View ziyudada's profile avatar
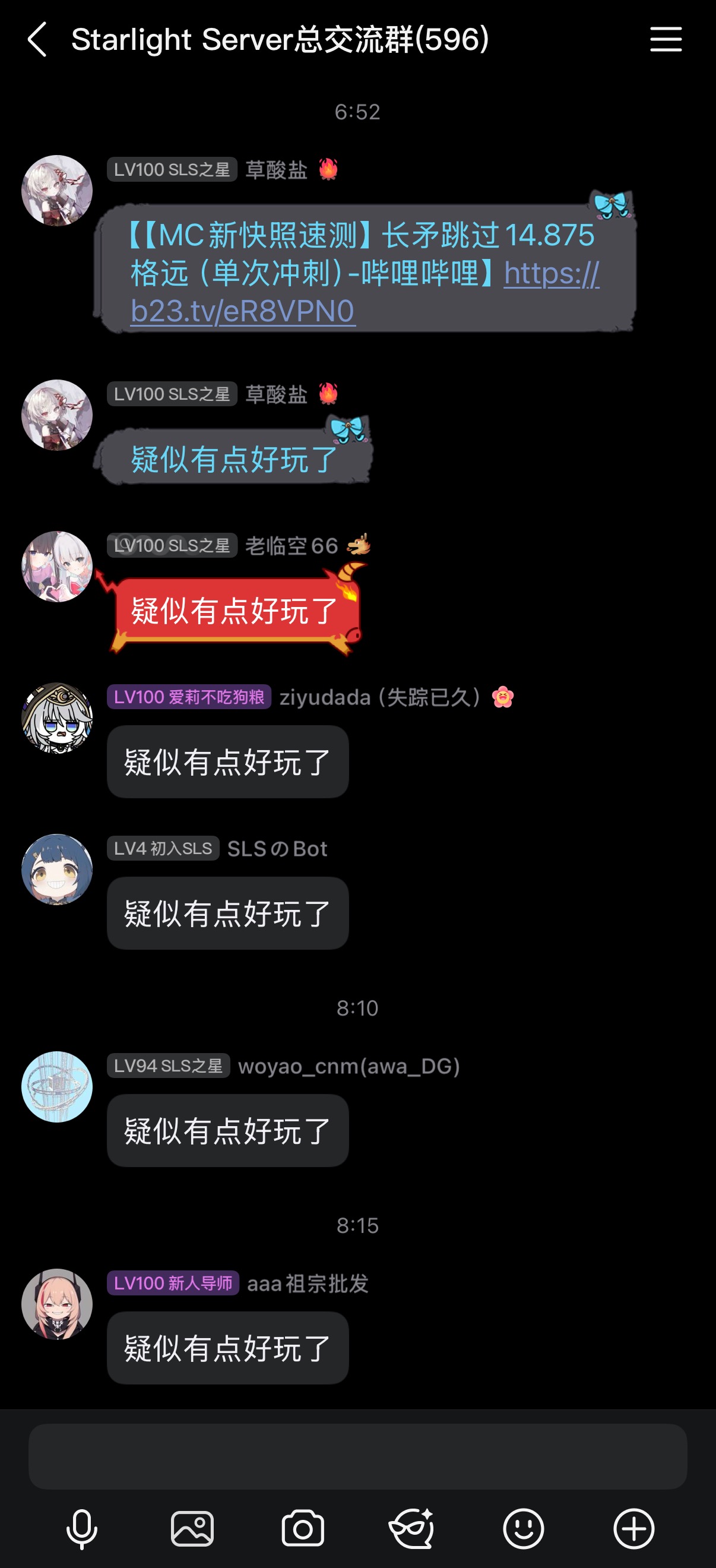The width and height of the screenshot is (716, 1568). [x=57, y=718]
